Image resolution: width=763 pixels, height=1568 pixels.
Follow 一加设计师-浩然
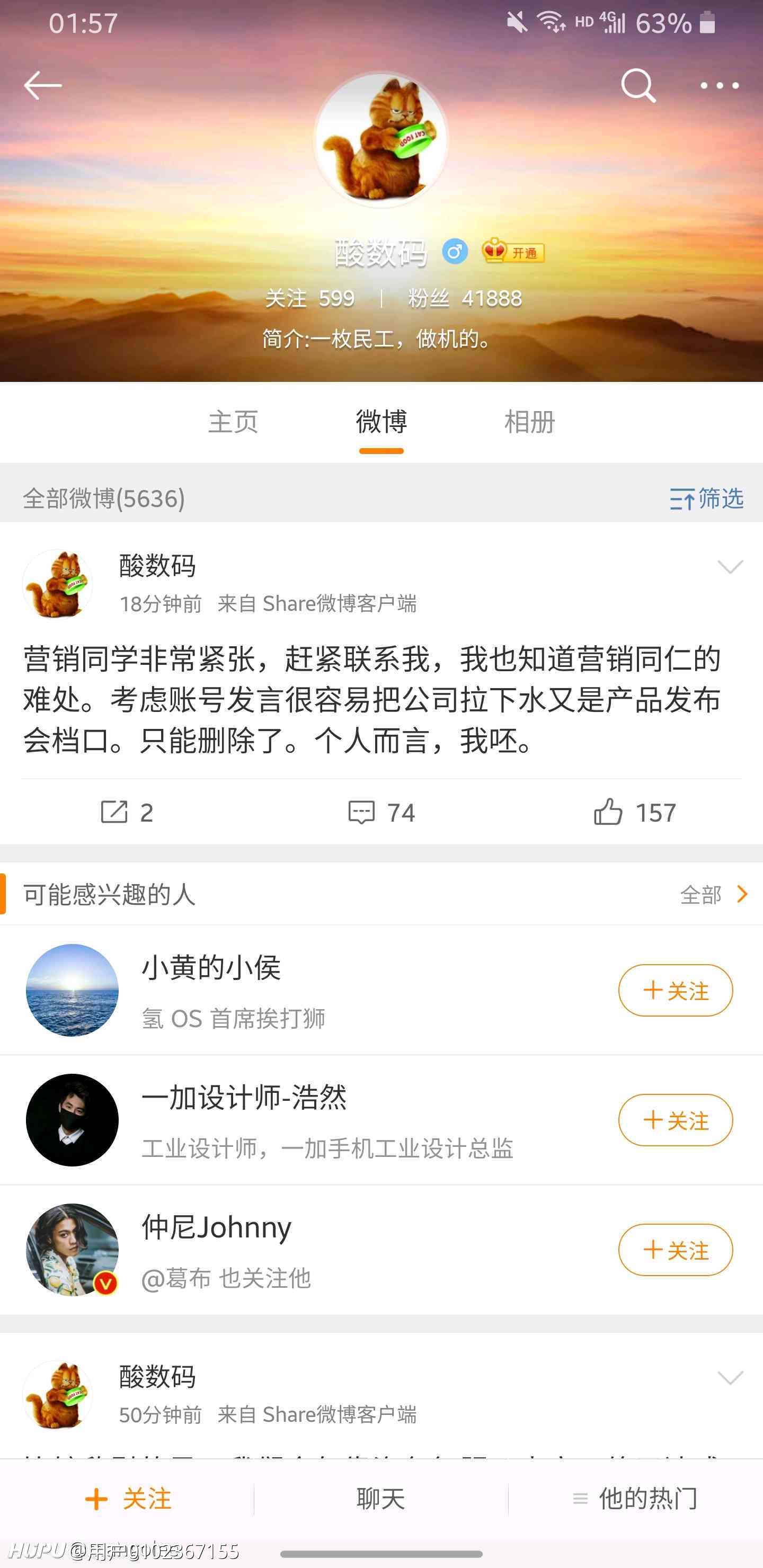click(676, 1120)
